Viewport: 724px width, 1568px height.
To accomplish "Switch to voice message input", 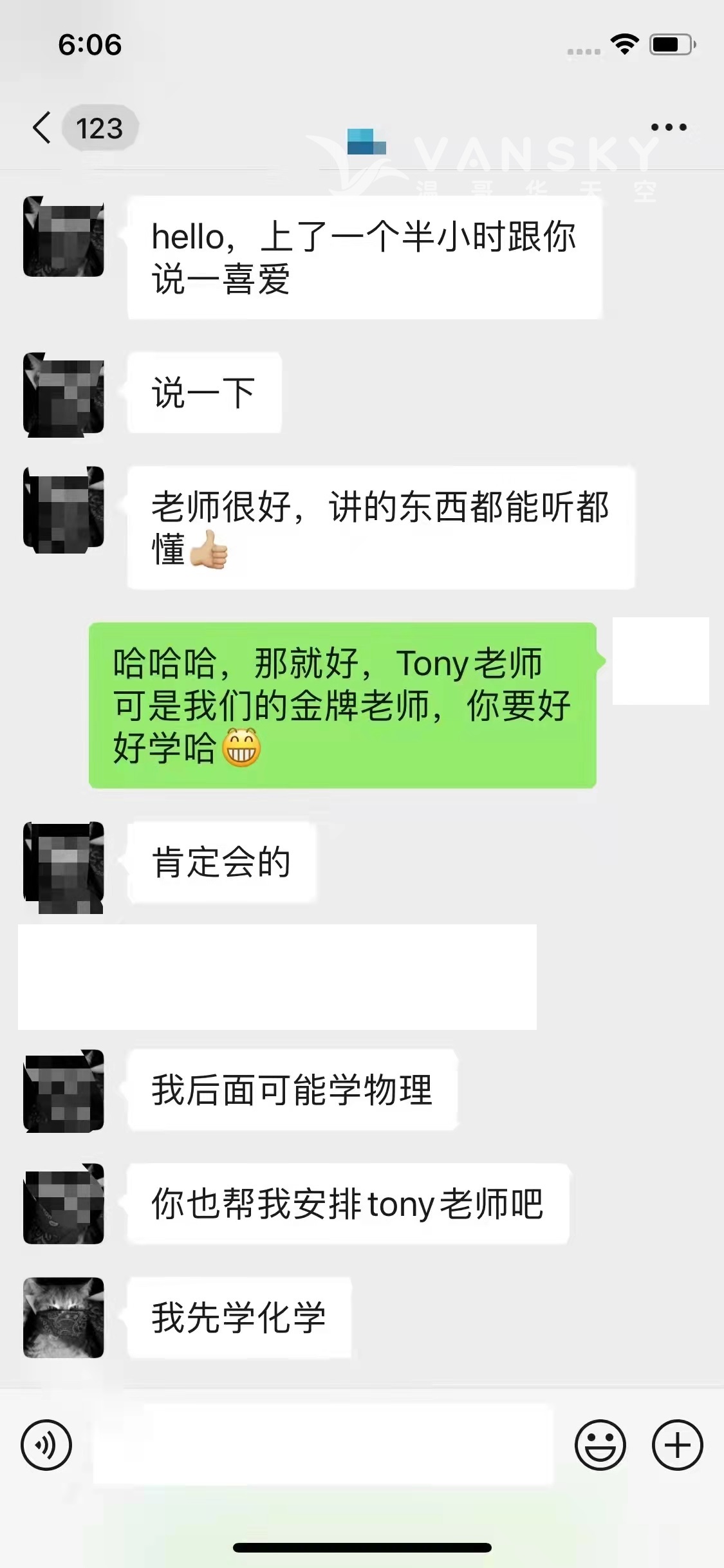I will (46, 1445).
